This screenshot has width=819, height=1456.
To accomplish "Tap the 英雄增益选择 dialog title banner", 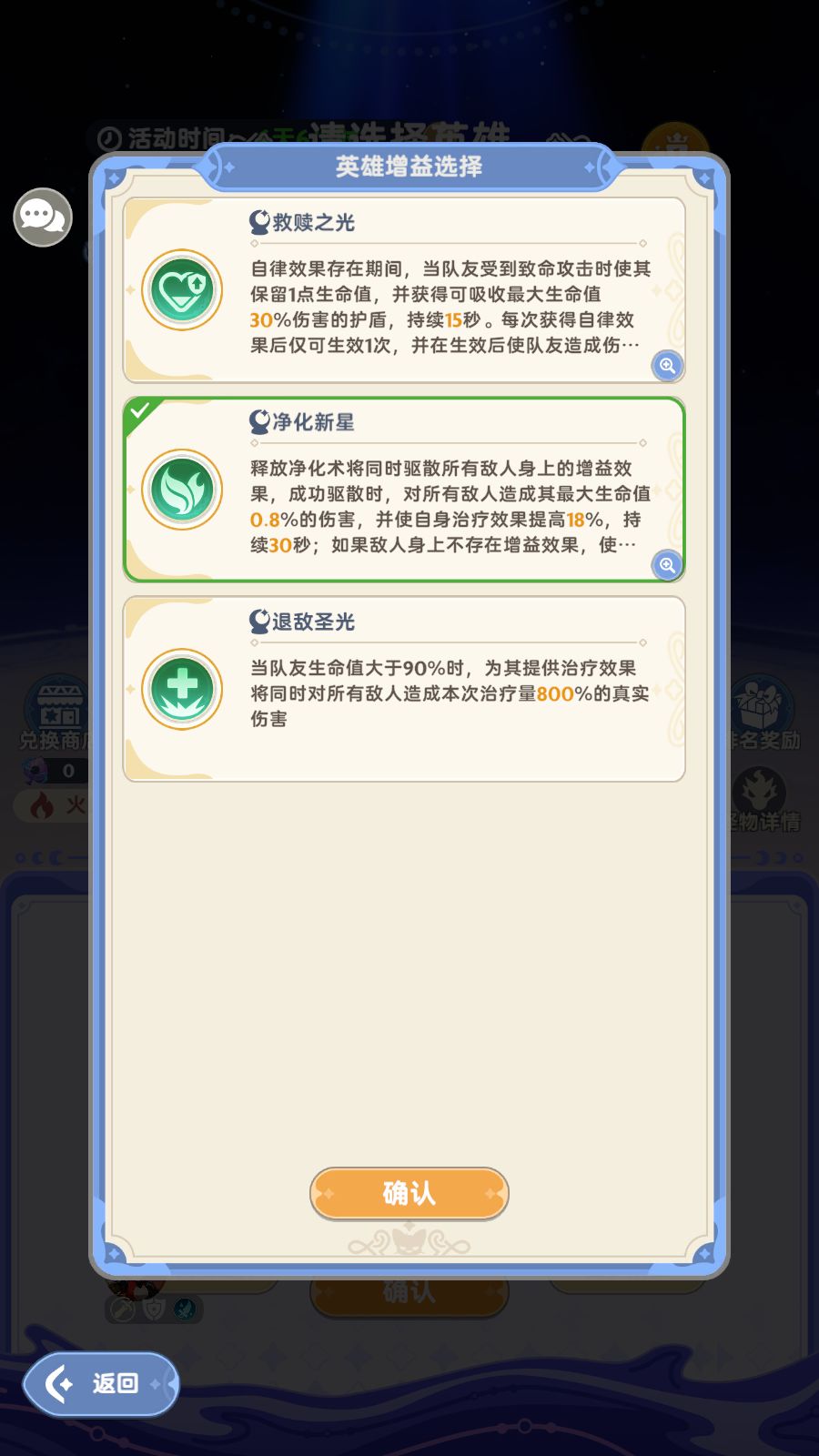I will point(409,167).
